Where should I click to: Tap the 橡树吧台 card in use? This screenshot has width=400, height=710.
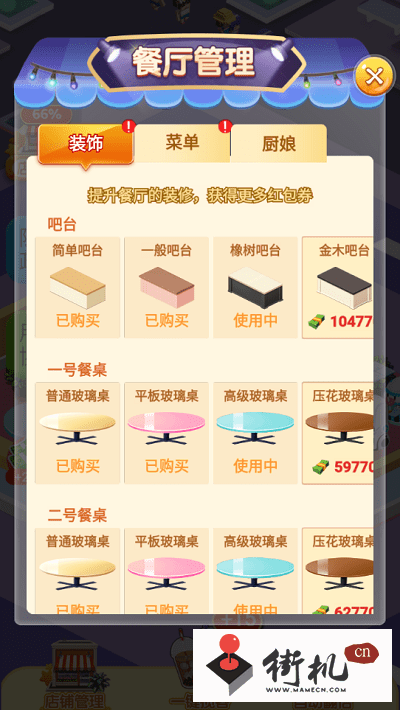click(255, 288)
